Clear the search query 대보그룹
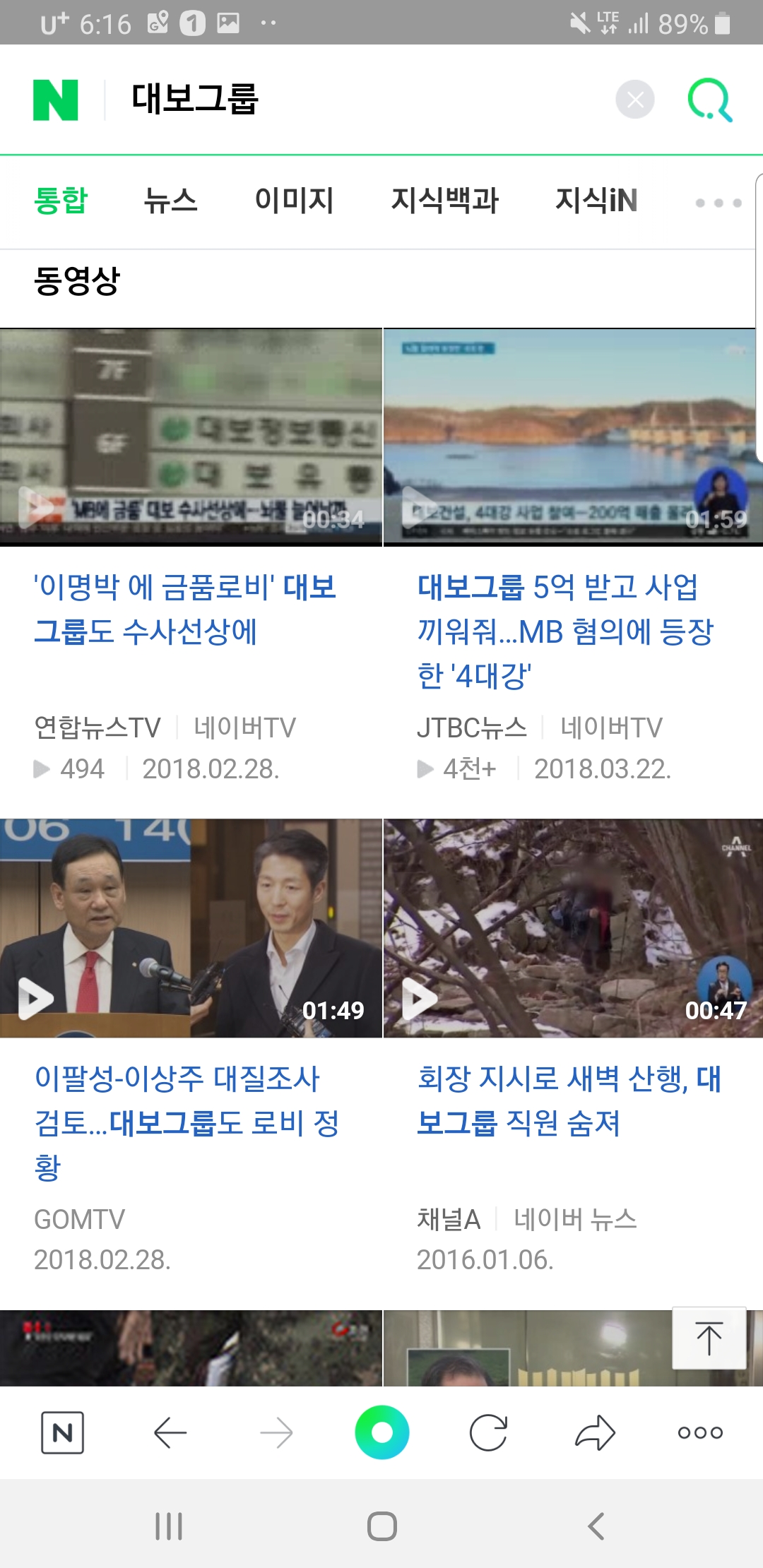 coord(634,100)
